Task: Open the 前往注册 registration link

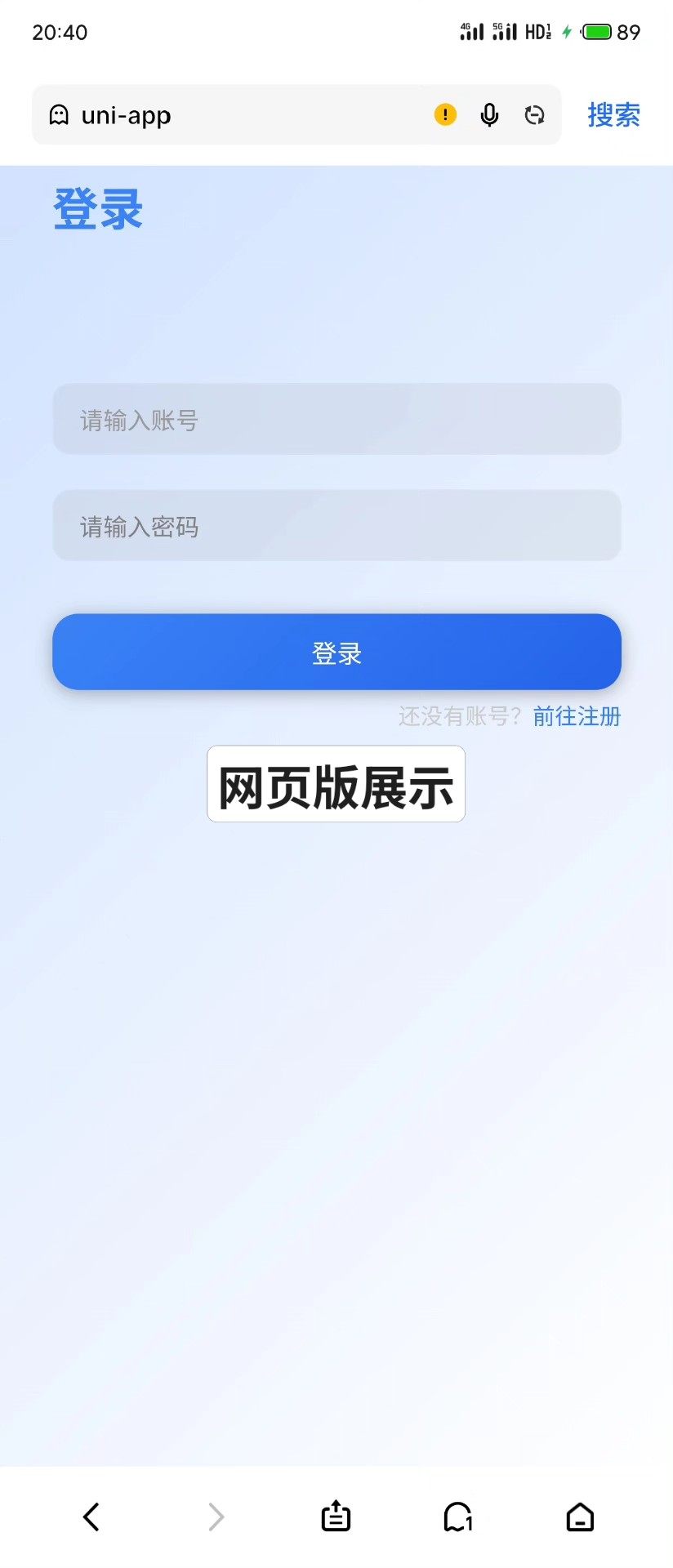Action: 577,716
